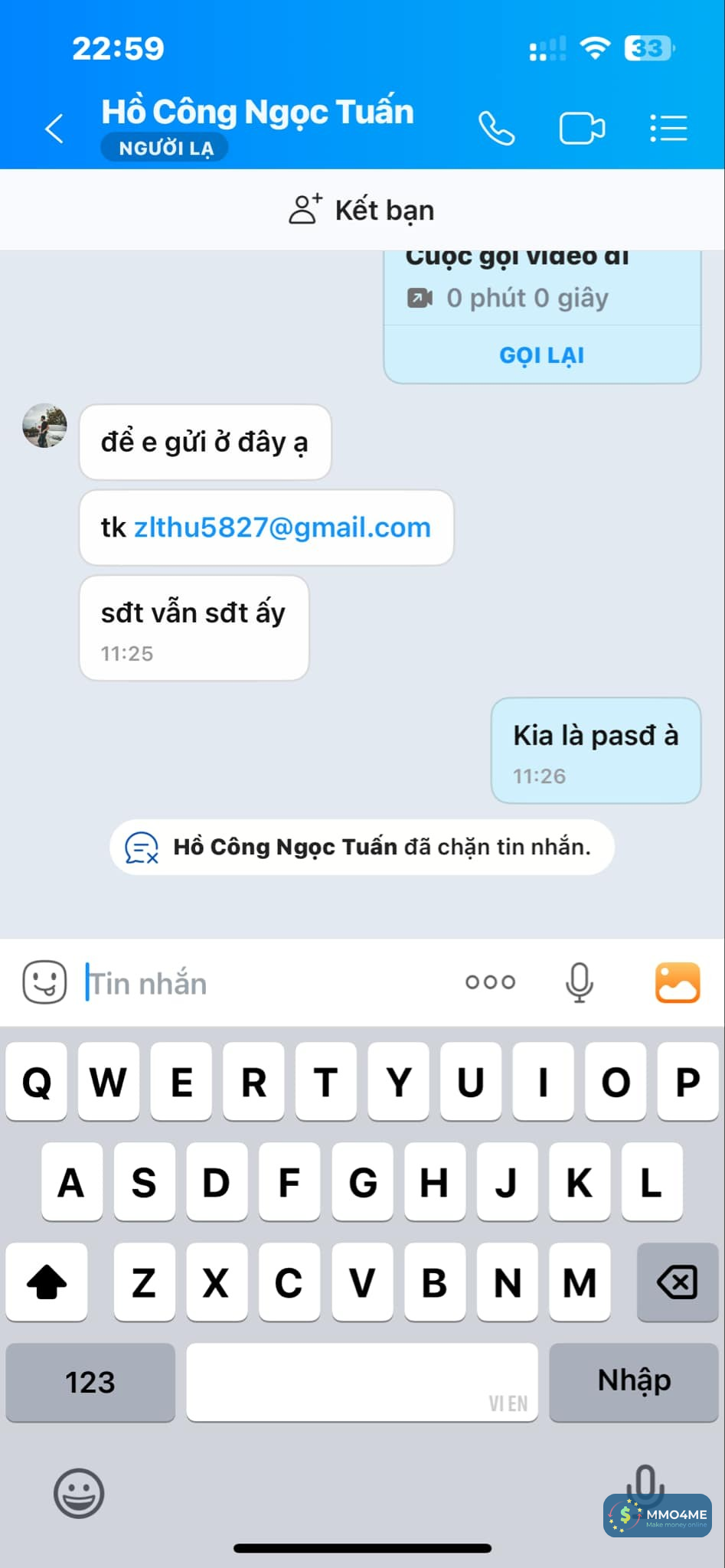Tap Kết bạn to add friend
Viewport: 725px width, 1568px height.
pos(362,210)
